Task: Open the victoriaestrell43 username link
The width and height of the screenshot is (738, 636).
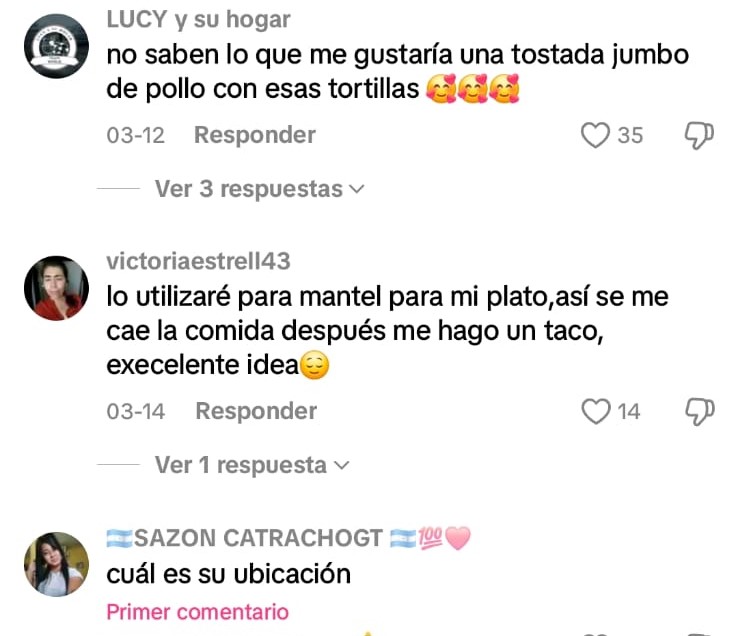Action: pyautogui.click(x=198, y=262)
